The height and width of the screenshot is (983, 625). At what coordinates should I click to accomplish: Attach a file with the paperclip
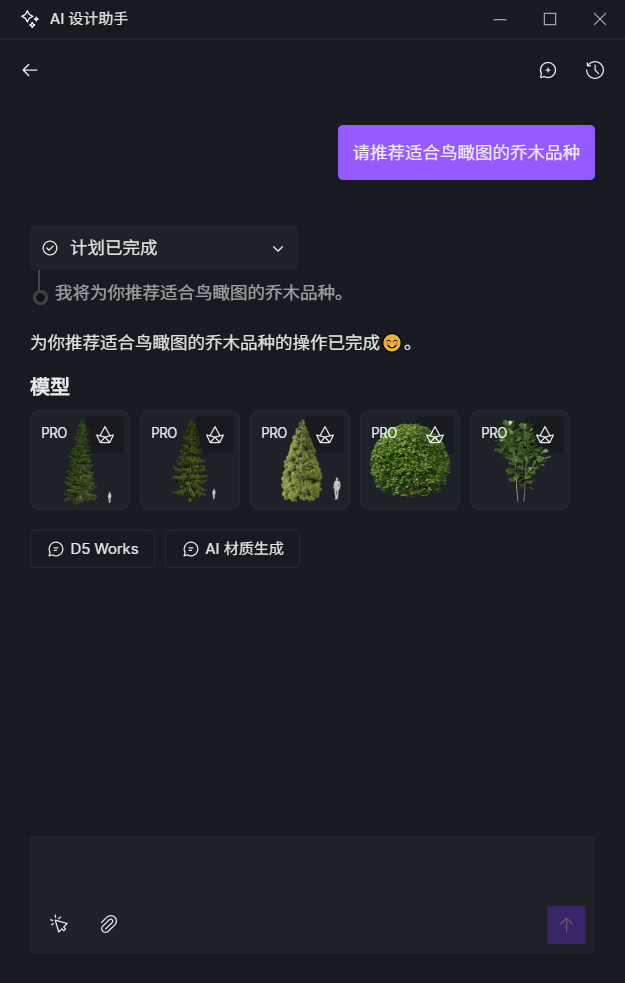pyautogui.click(x=109, y=924)
